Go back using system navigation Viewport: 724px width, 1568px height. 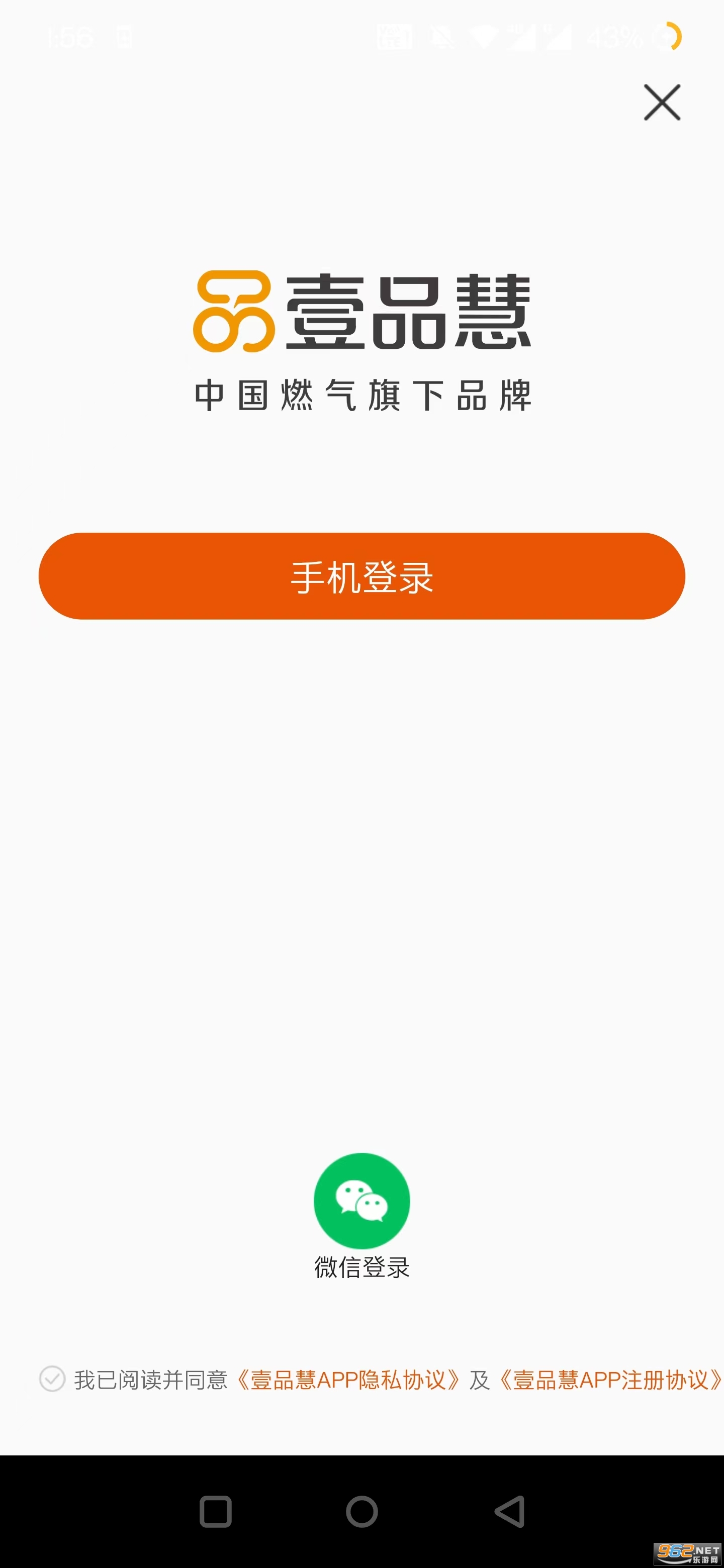510,1511
